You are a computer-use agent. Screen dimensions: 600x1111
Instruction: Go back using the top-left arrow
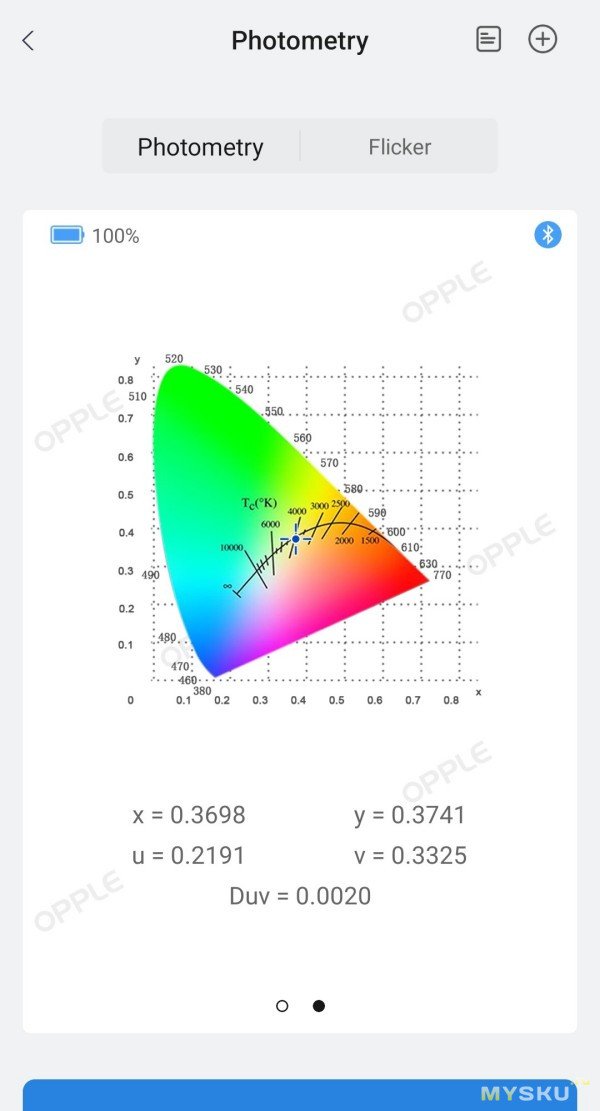[28, 41]
